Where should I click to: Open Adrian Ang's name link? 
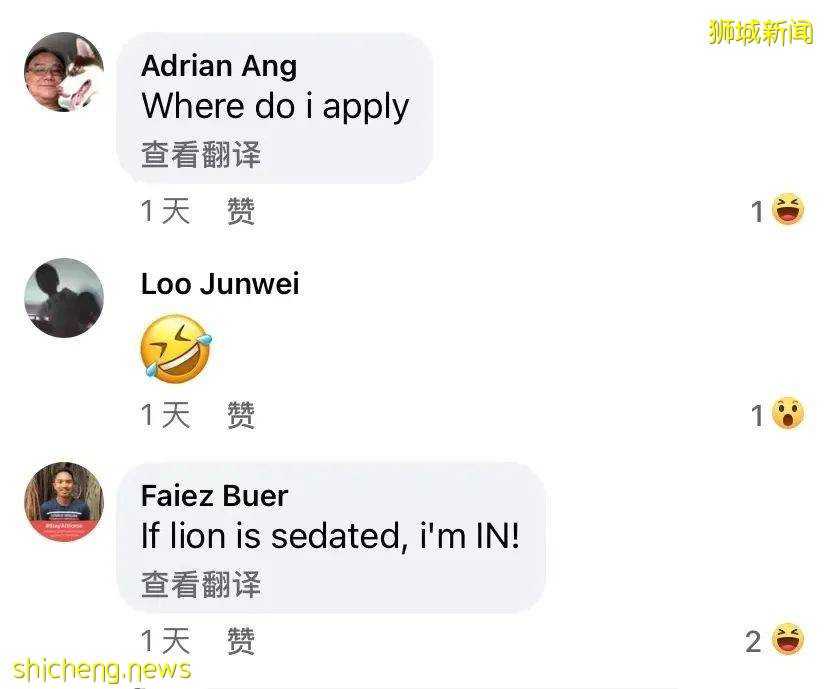pos(219,66)
